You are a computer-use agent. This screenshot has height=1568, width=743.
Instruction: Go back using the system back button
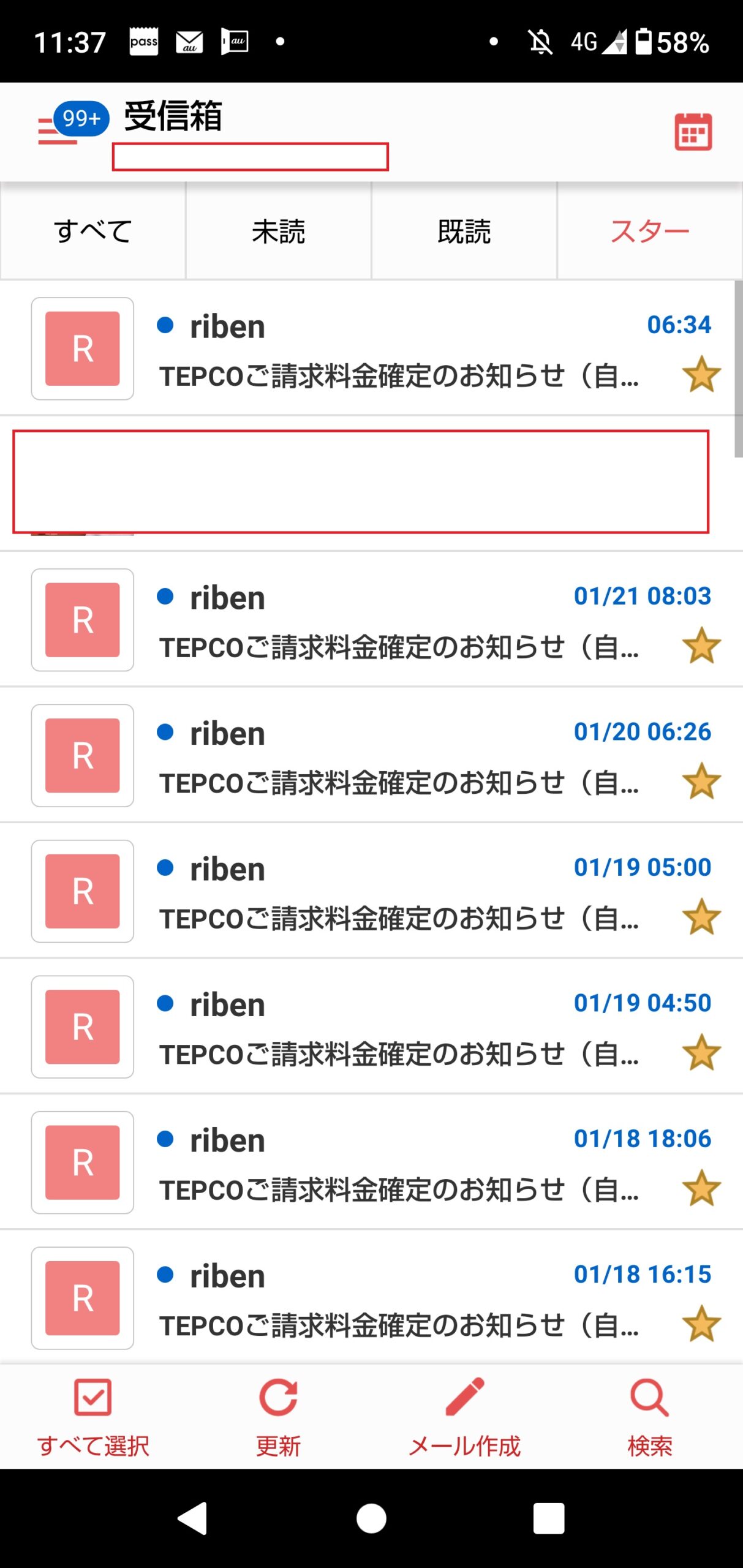[x=193, y=1518]
